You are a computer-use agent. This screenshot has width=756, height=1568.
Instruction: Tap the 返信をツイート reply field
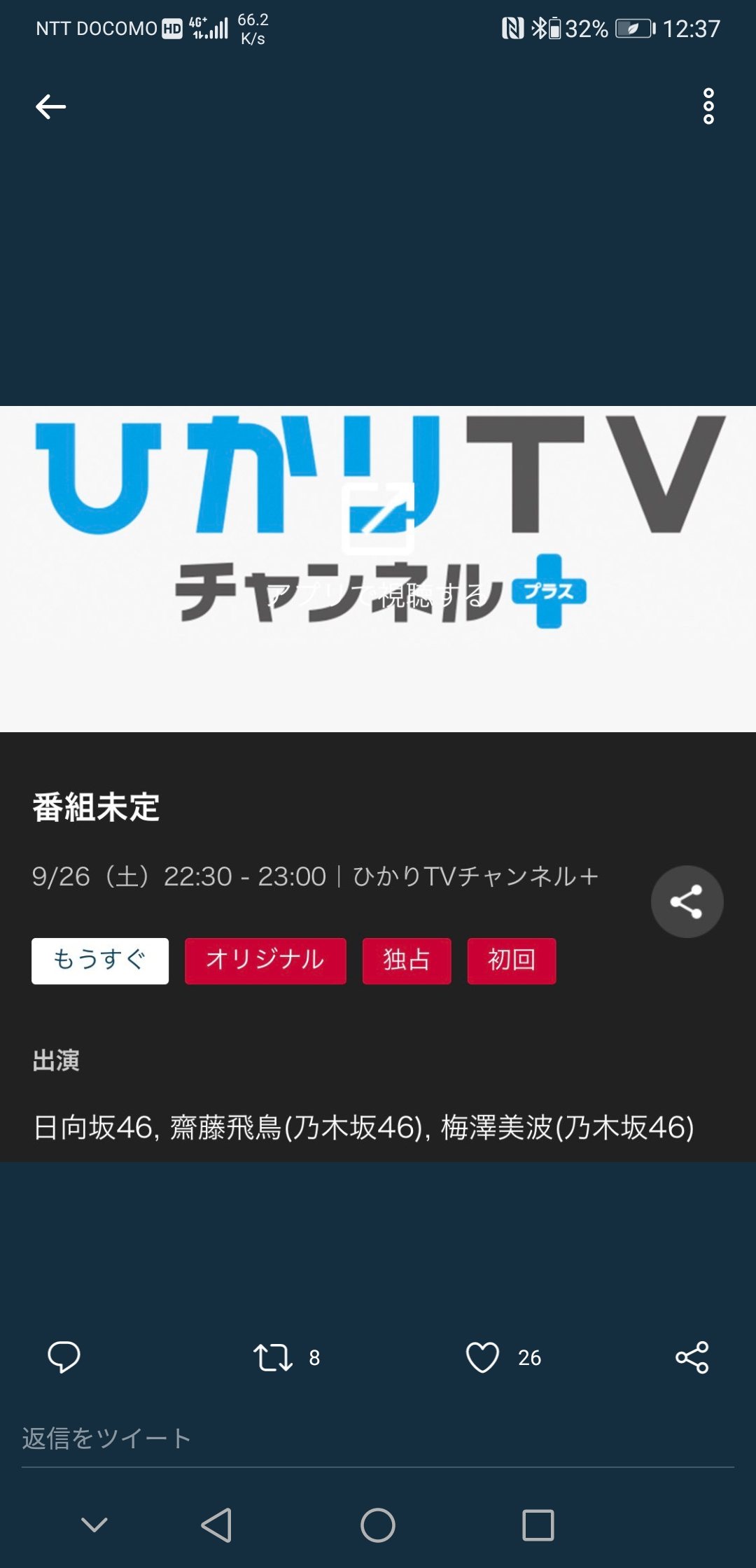pyautogui.click(x=378, y=1438)
